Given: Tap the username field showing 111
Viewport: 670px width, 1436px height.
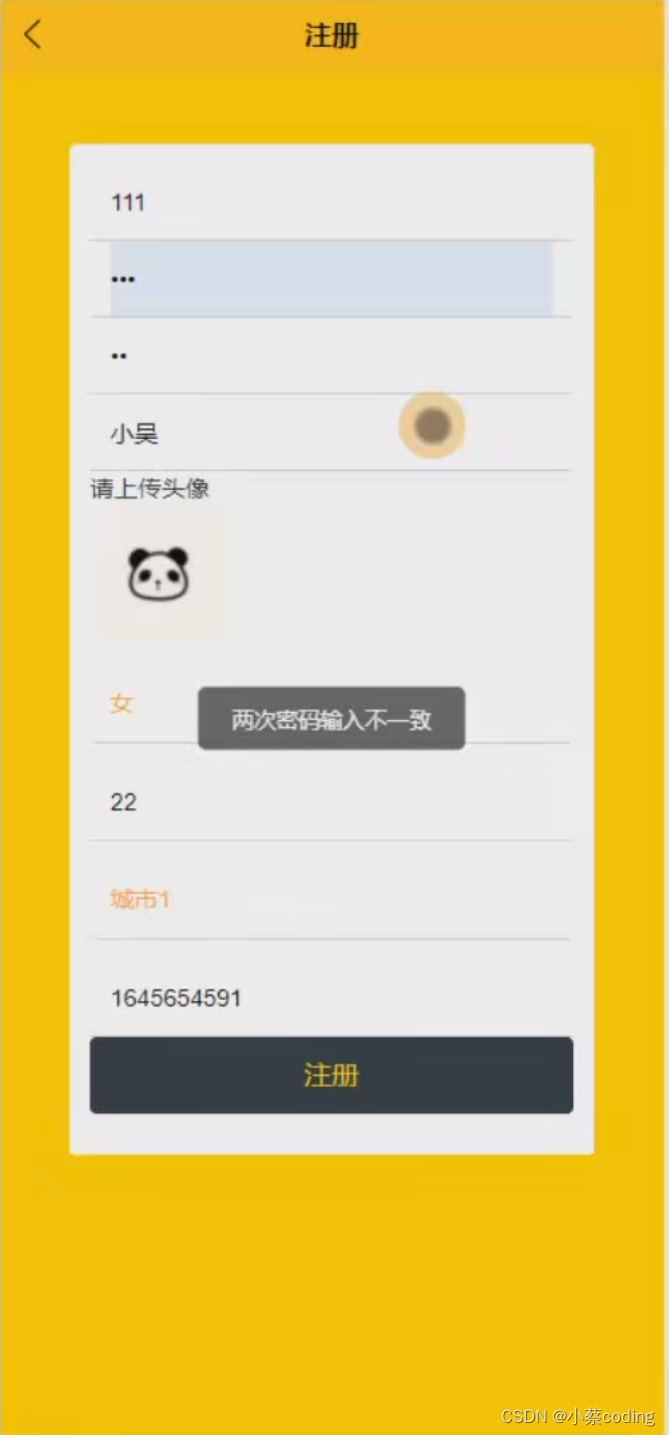Looking at the screenshot, I should tap(330, 203).
